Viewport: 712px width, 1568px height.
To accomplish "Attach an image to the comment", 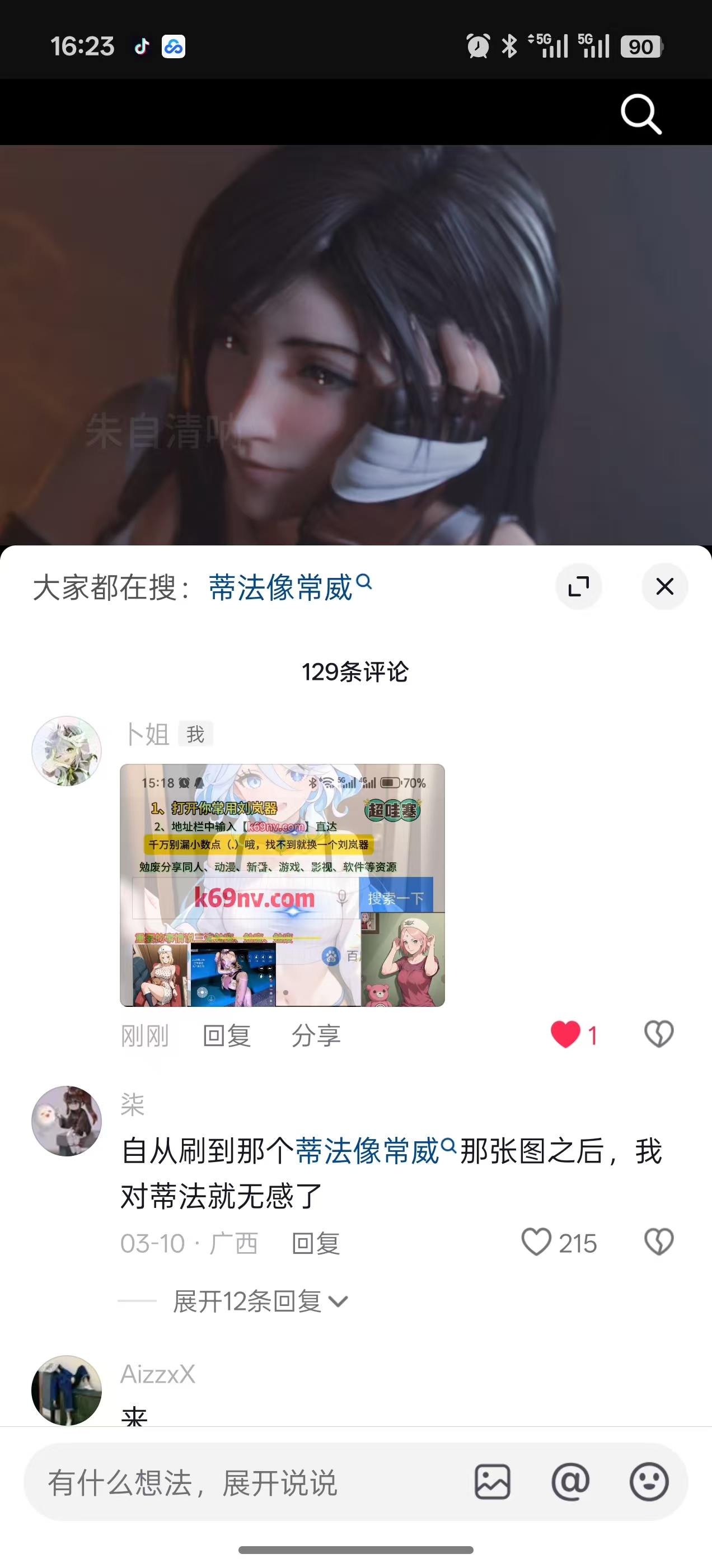I will [493, 1482].
